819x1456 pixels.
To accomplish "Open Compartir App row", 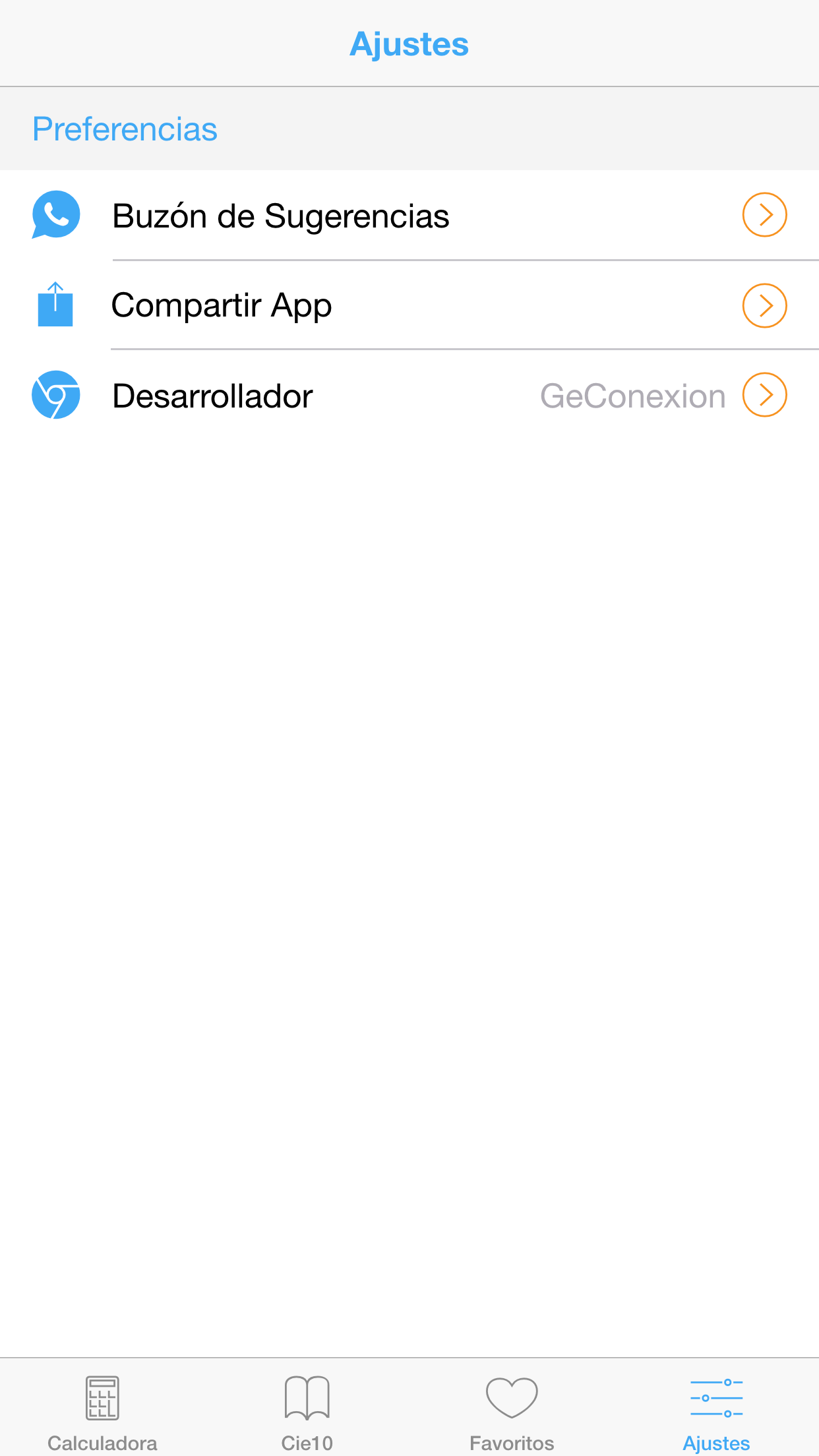I will [409, 305].
